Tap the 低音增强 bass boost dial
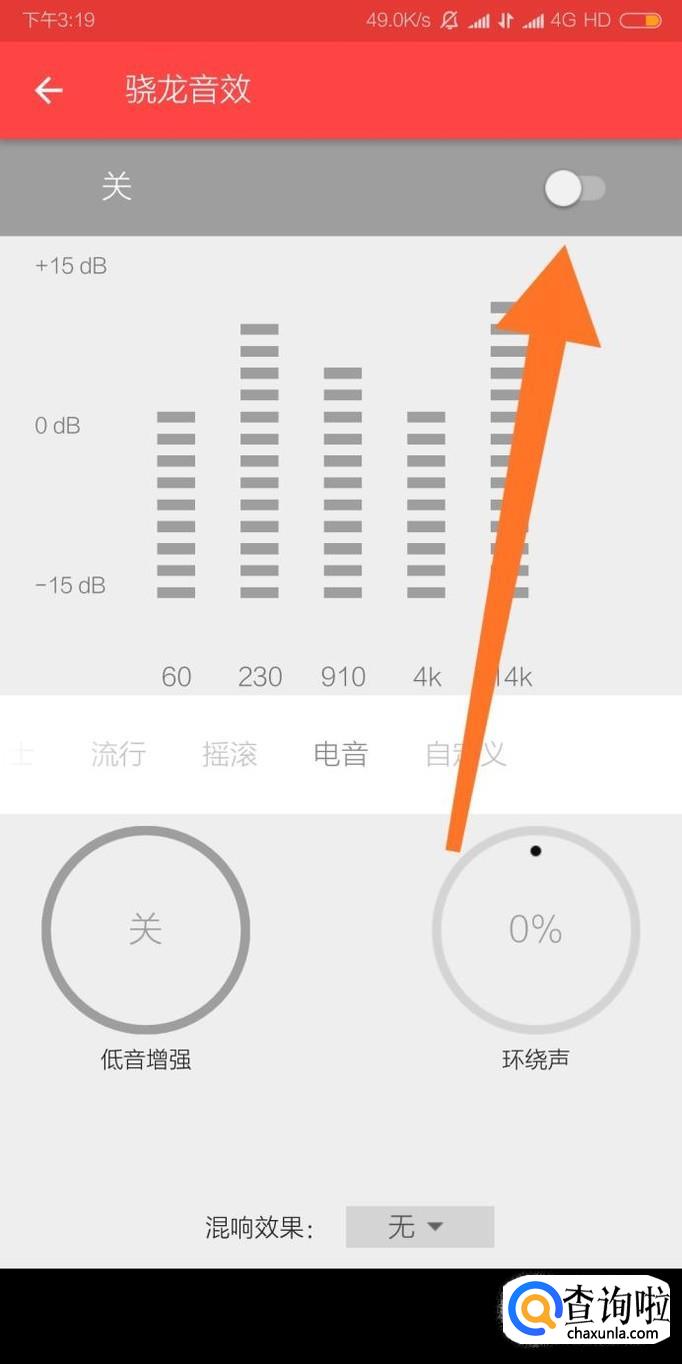The image size is (682, 1364). click(146, 930)
